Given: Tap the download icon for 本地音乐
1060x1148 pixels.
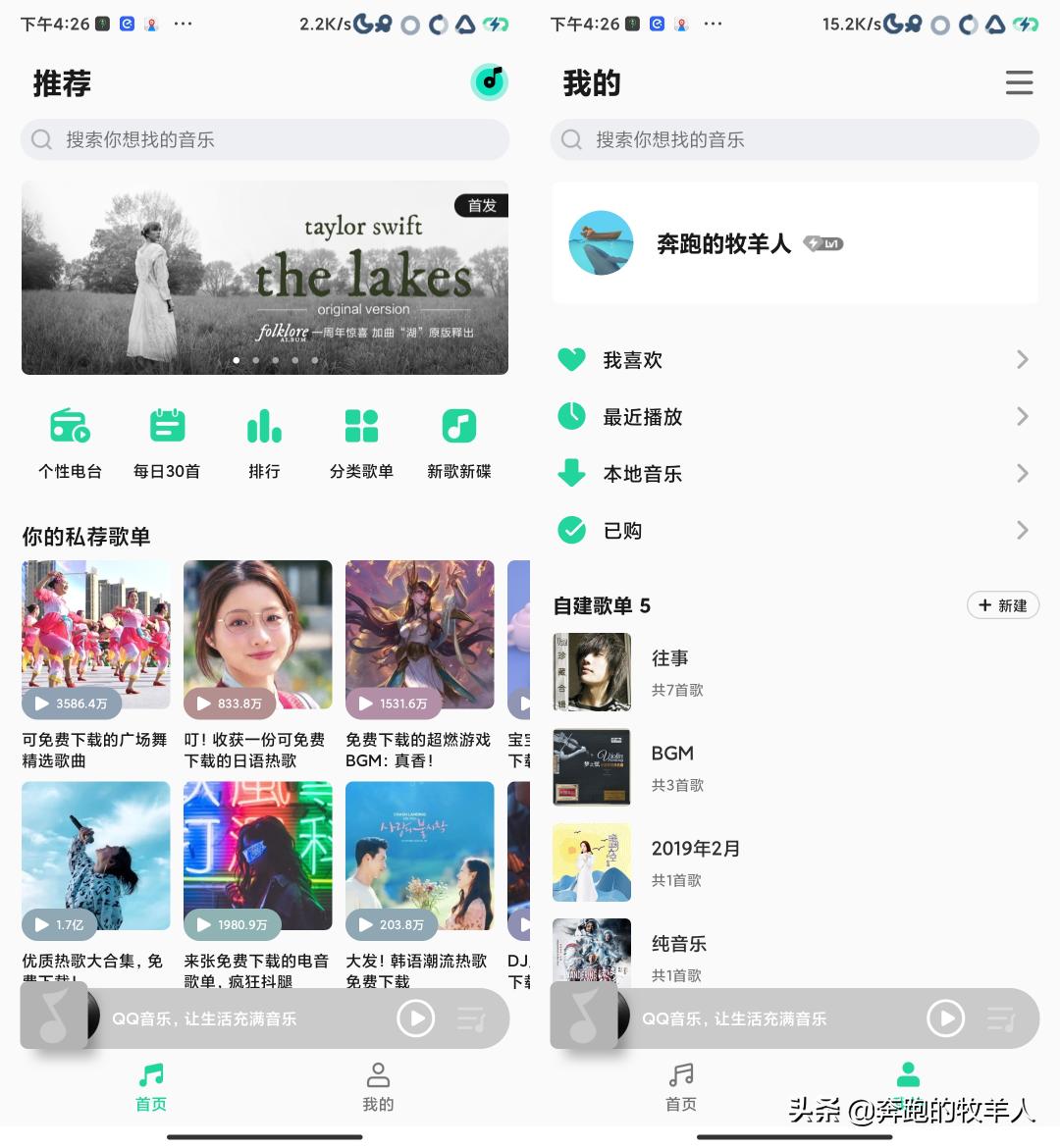Looking at the screenshot, I should point(571,473).
